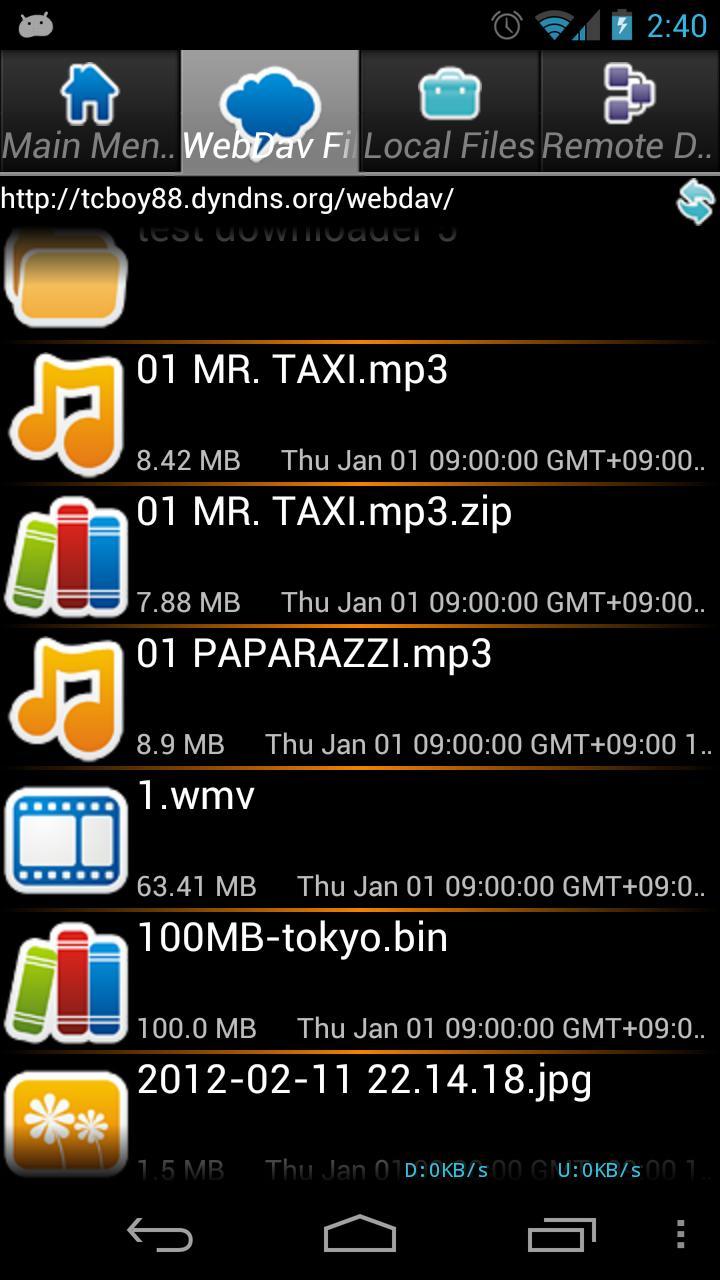Open the Local Files briefcase icon
This screenshot has height=1280, width=720.
point(451,95)
